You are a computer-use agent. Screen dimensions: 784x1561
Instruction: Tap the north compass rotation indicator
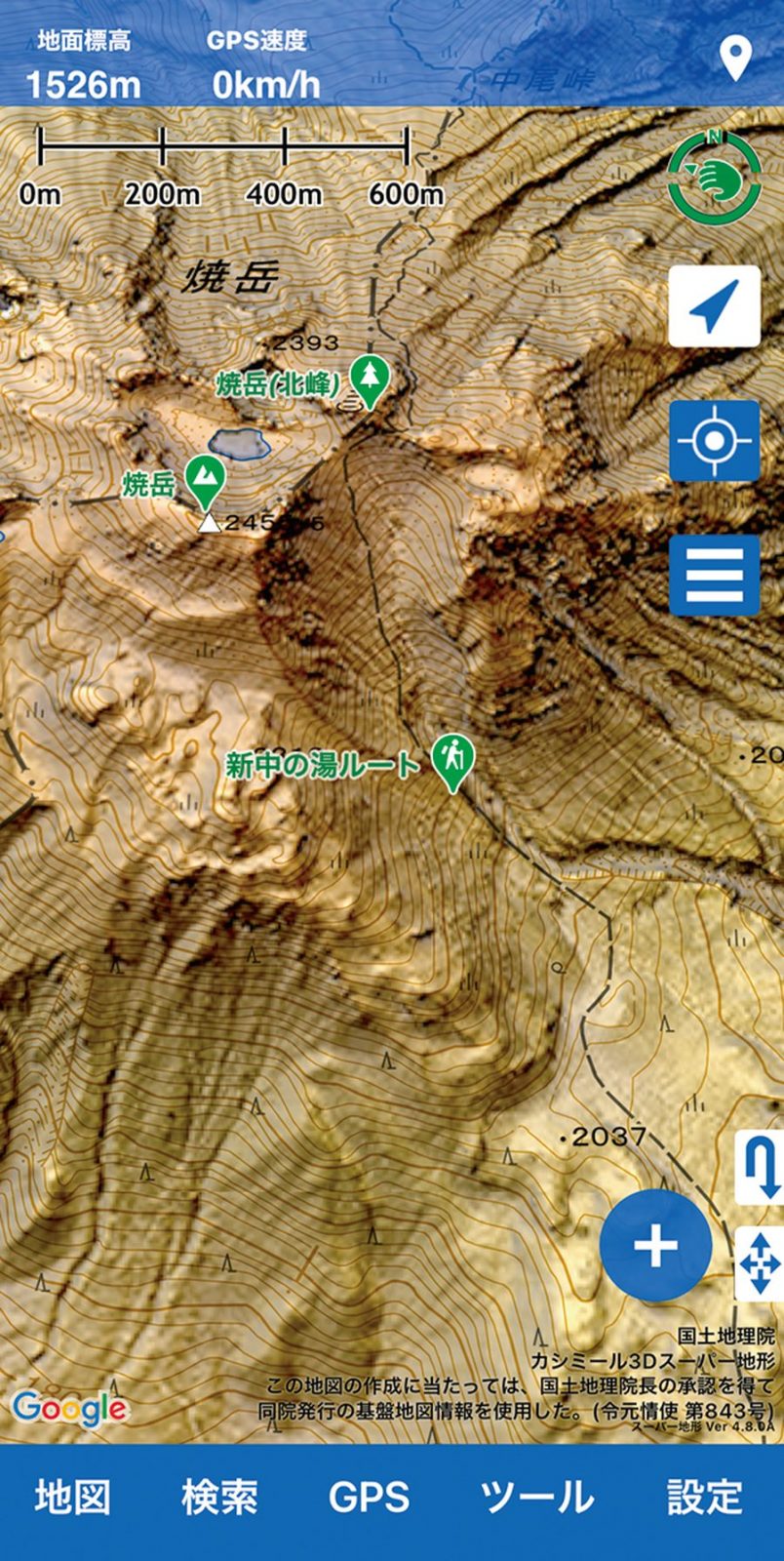[x=714, y=178]
